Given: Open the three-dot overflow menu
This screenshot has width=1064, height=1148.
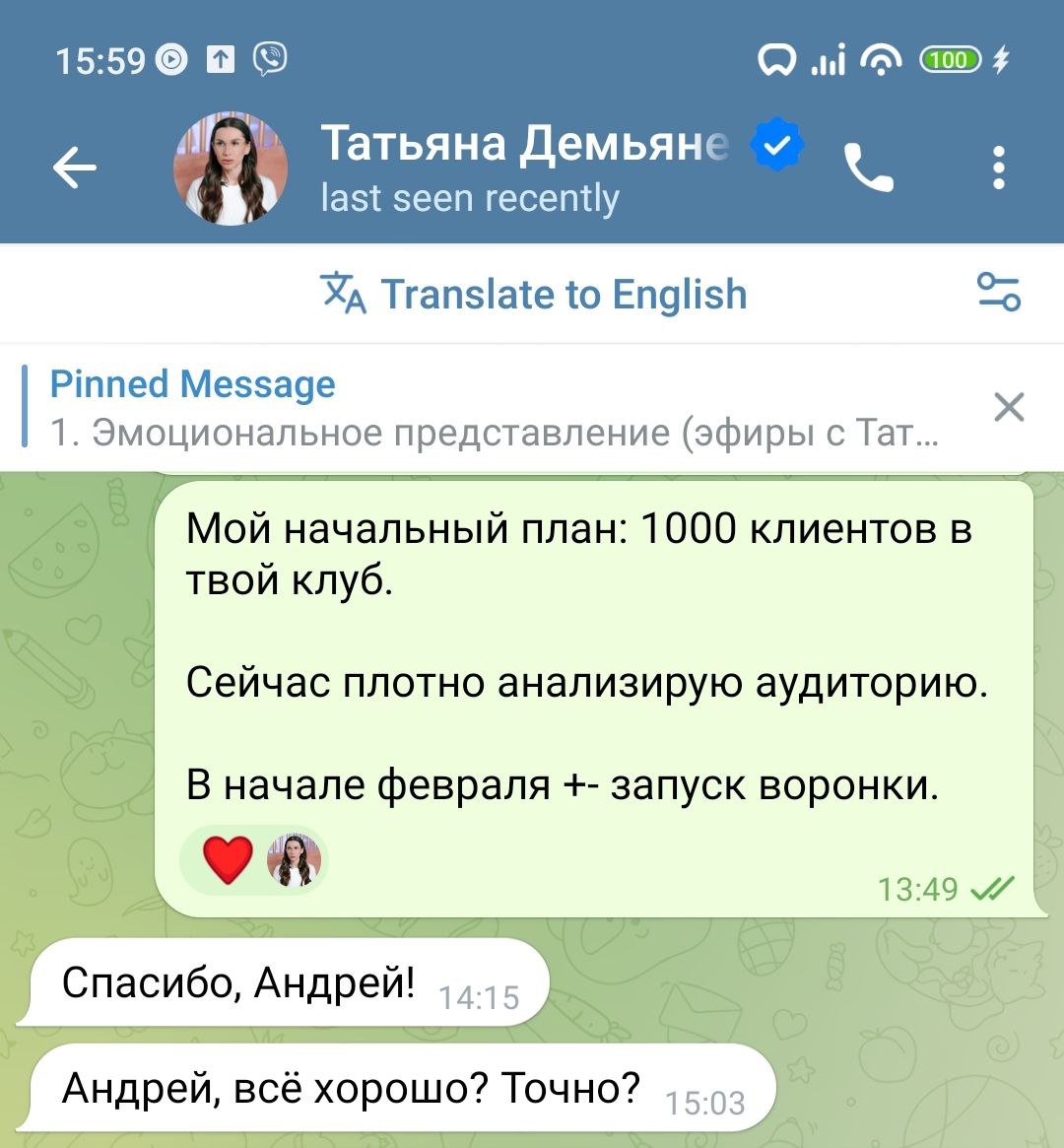Looking at the screenshot, I should click(x=998, y=169).
